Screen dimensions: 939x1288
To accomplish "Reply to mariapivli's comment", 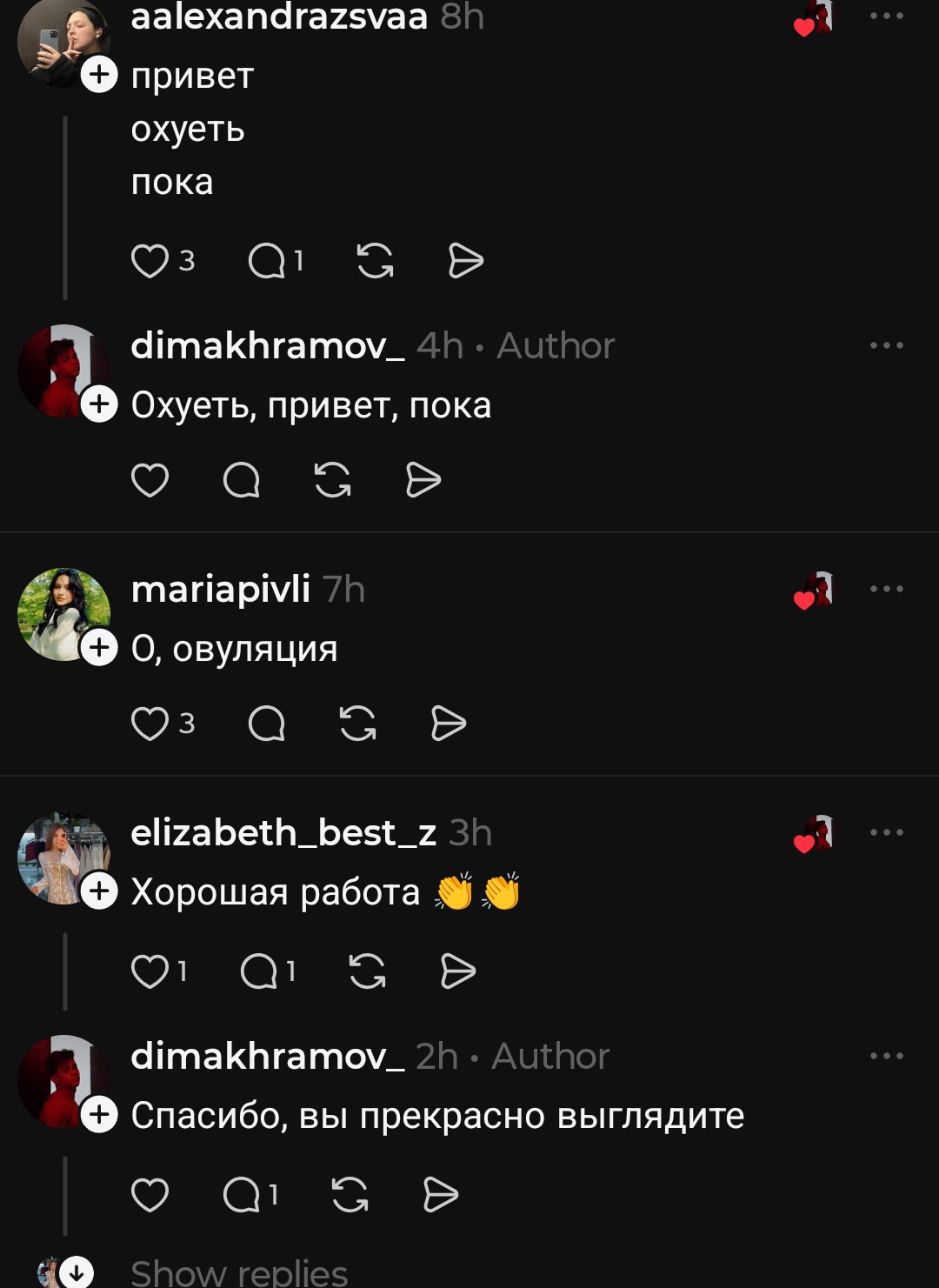I will point(267,724).
